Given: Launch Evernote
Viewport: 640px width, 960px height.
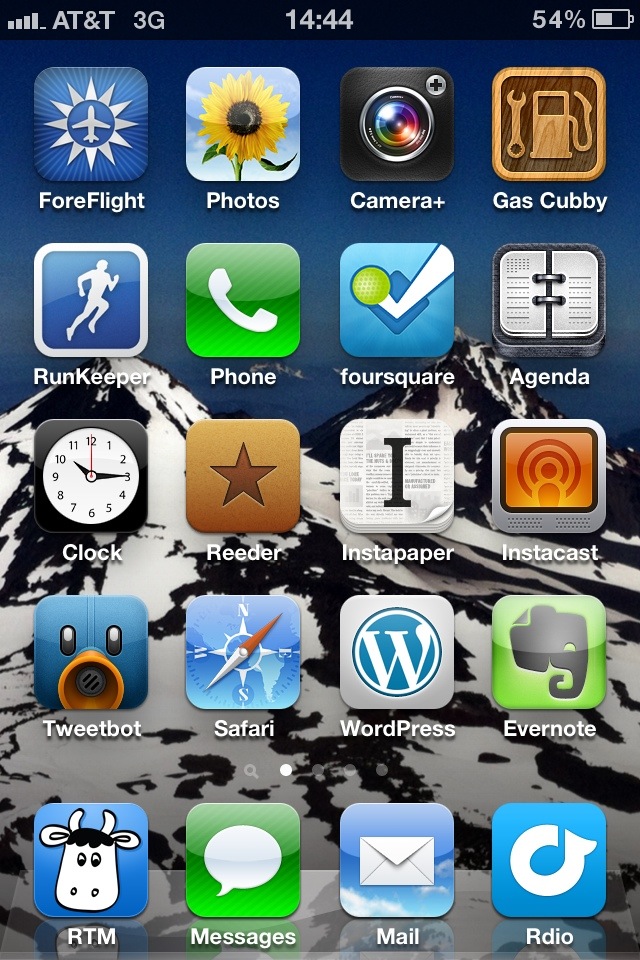Looking at the screenshot, I should pos(549,652).
